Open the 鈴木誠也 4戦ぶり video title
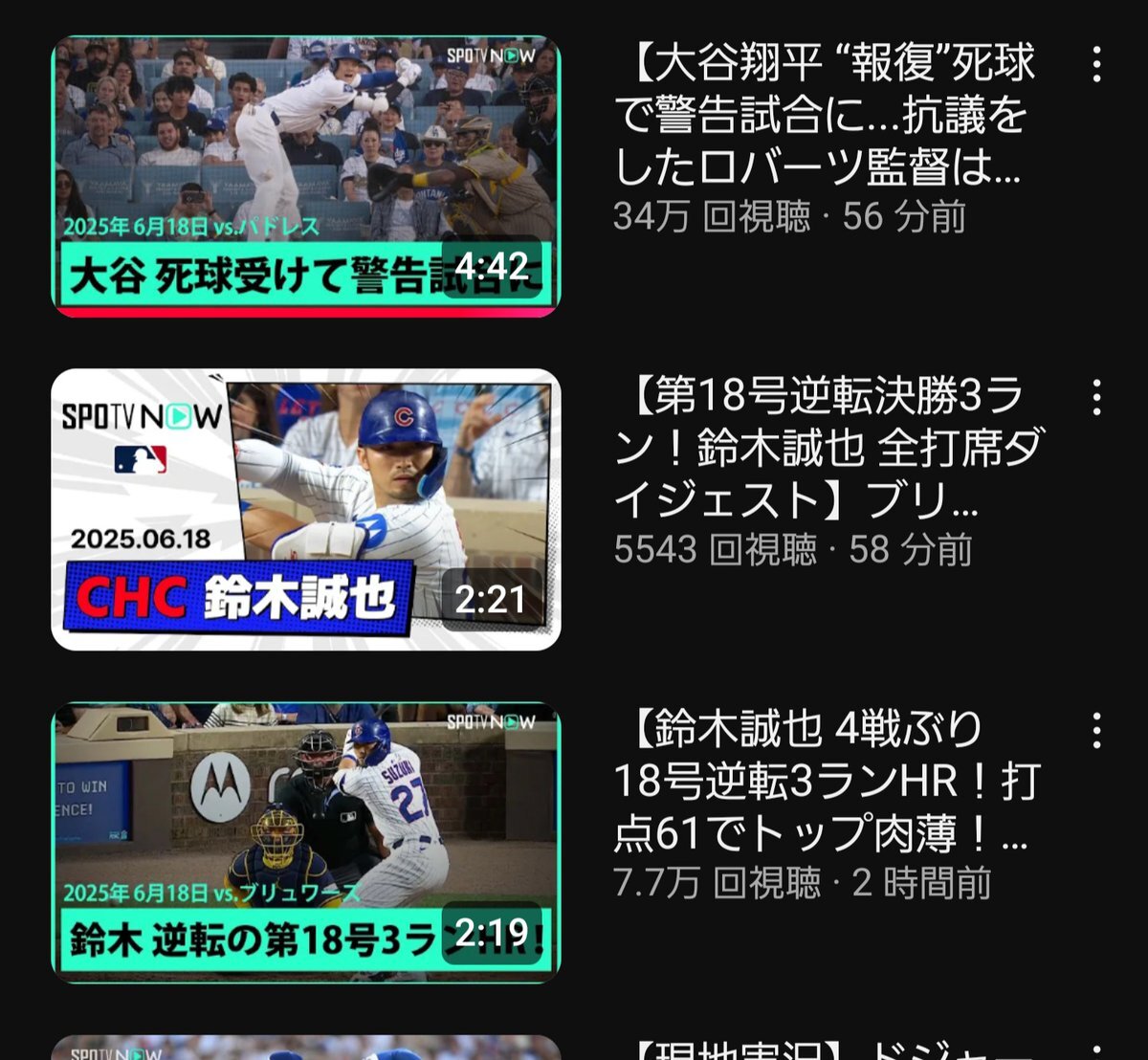 pyautogui.click(x=823, y=782)
